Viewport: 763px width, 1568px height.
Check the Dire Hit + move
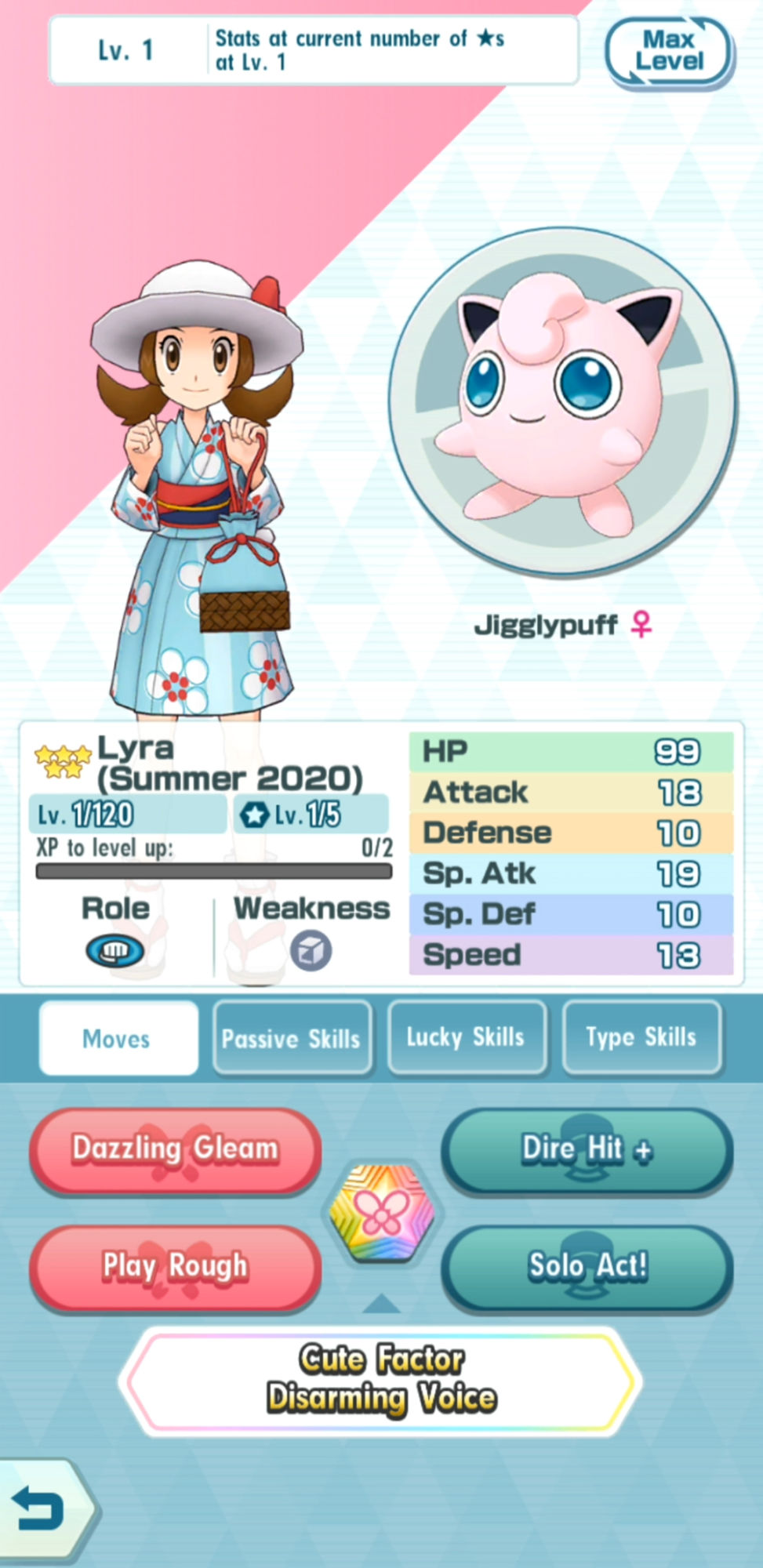click(x=587, y=1149)
